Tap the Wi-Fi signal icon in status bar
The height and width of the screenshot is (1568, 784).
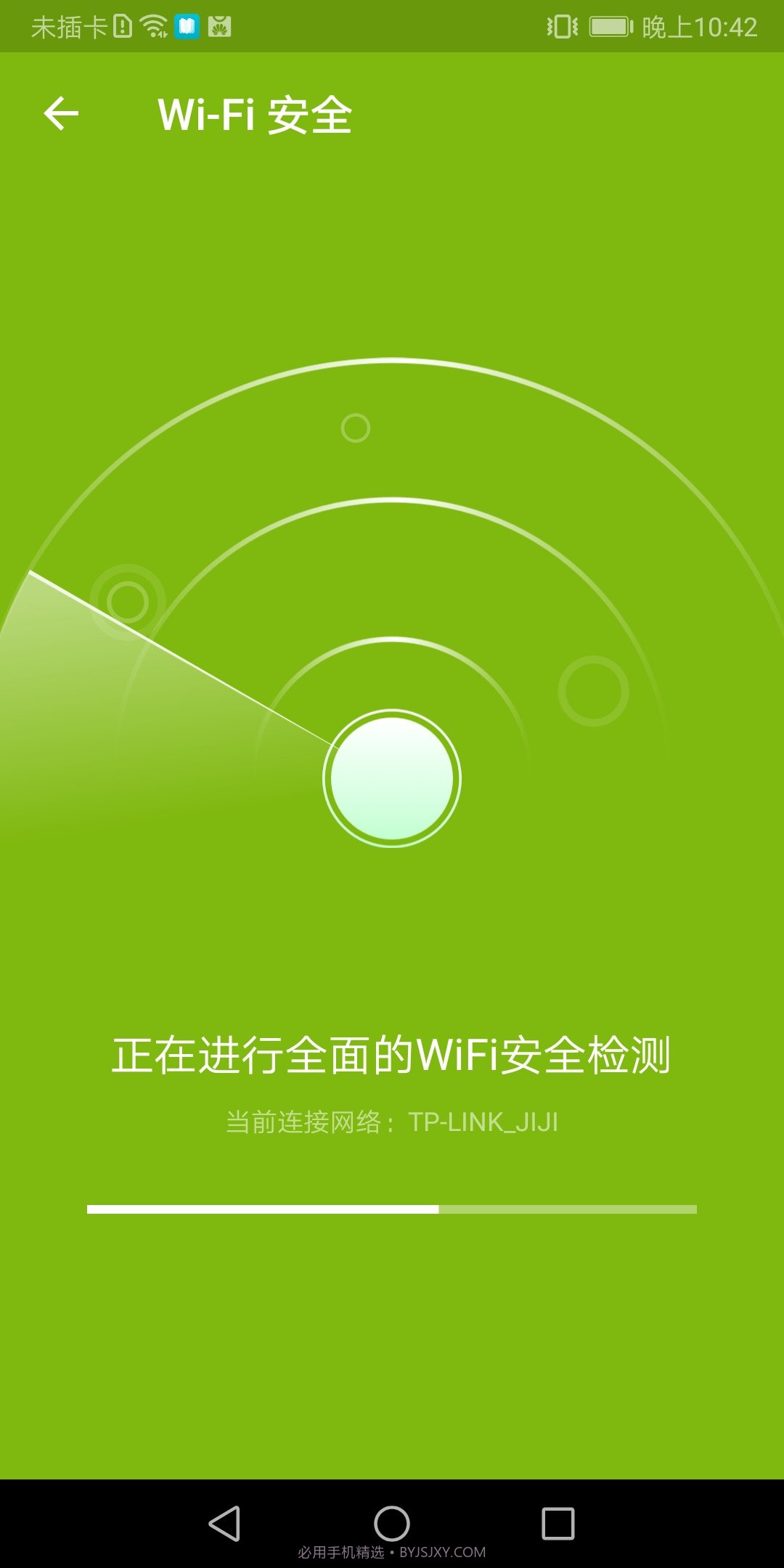point(152,26)
